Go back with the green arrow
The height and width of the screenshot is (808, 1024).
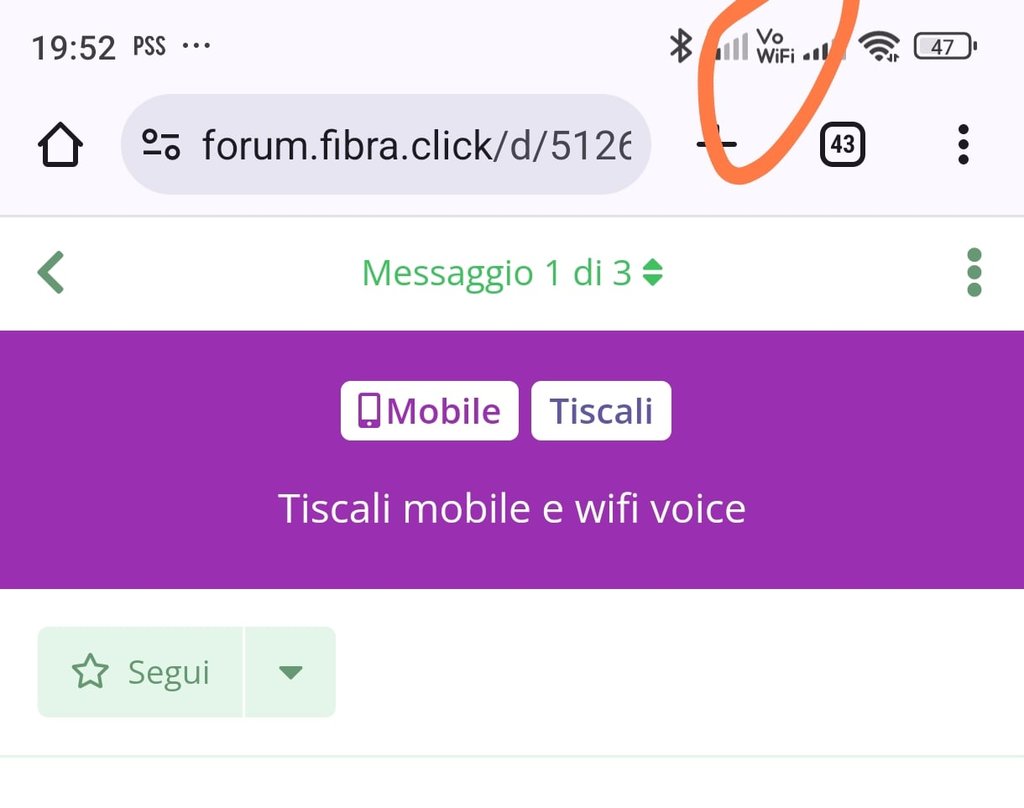click(51, 272)
